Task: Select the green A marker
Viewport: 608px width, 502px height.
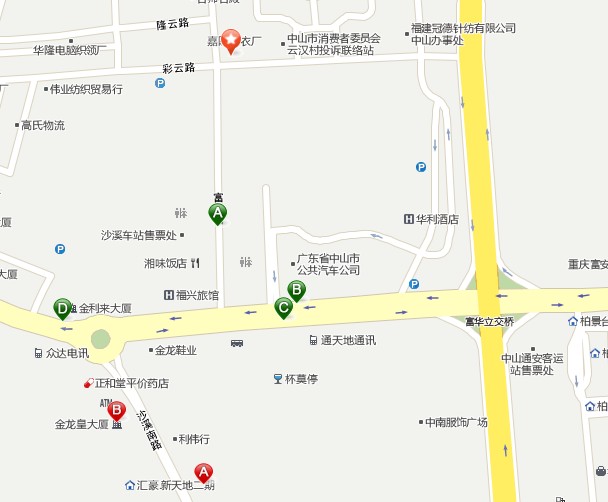Action: (x=217, y=213)
